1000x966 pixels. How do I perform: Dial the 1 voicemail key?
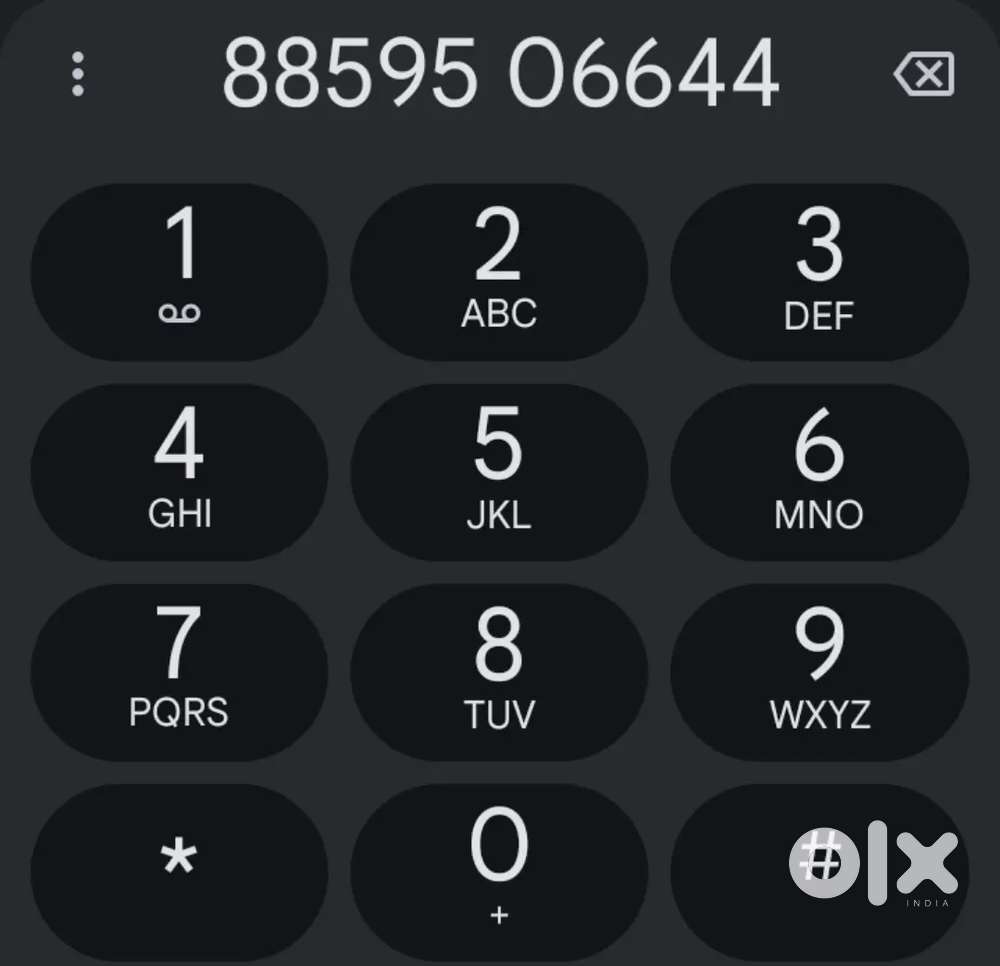click(180, 272)
